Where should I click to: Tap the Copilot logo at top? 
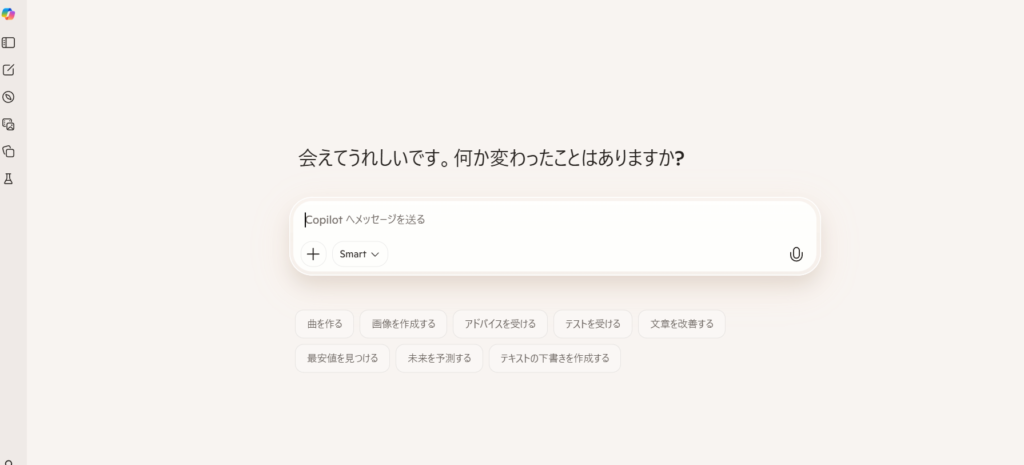click(8, 14)
